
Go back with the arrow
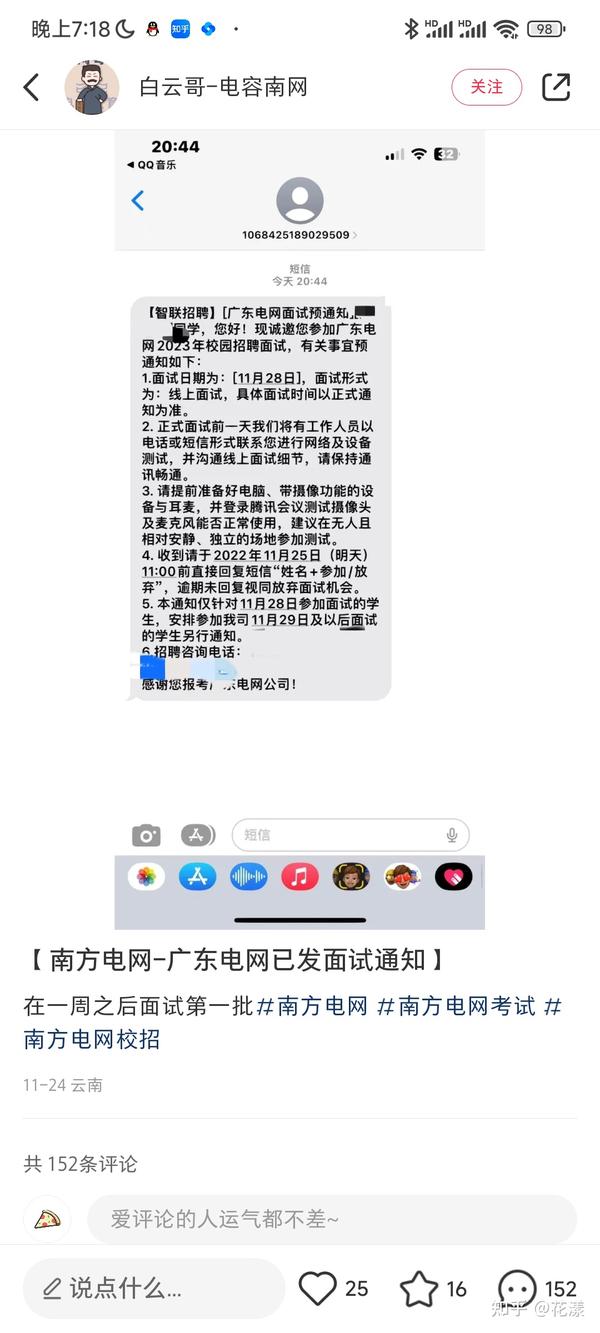[32, 87]
